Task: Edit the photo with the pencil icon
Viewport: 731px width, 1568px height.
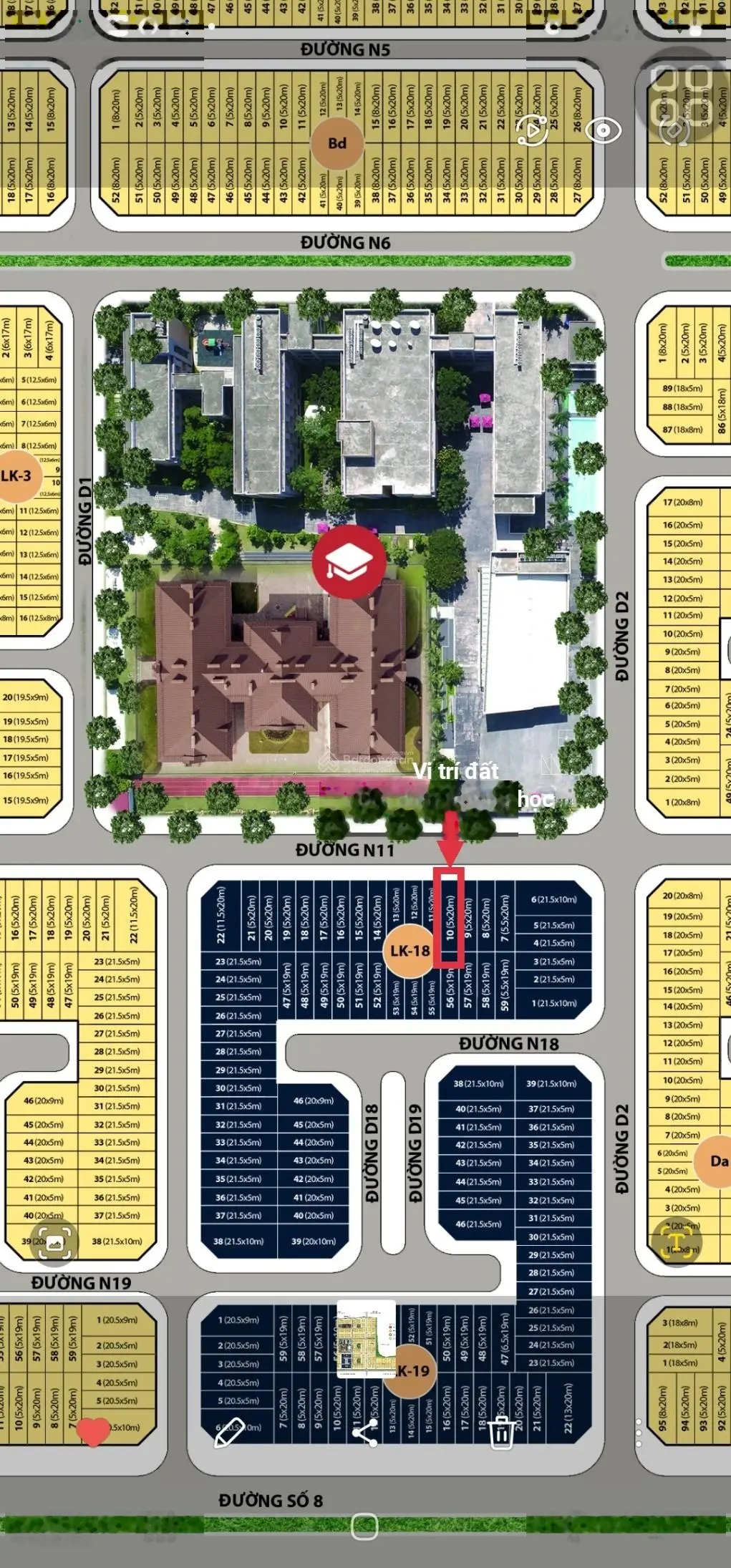Action: pyautogui.click(x=229, y=1432)
